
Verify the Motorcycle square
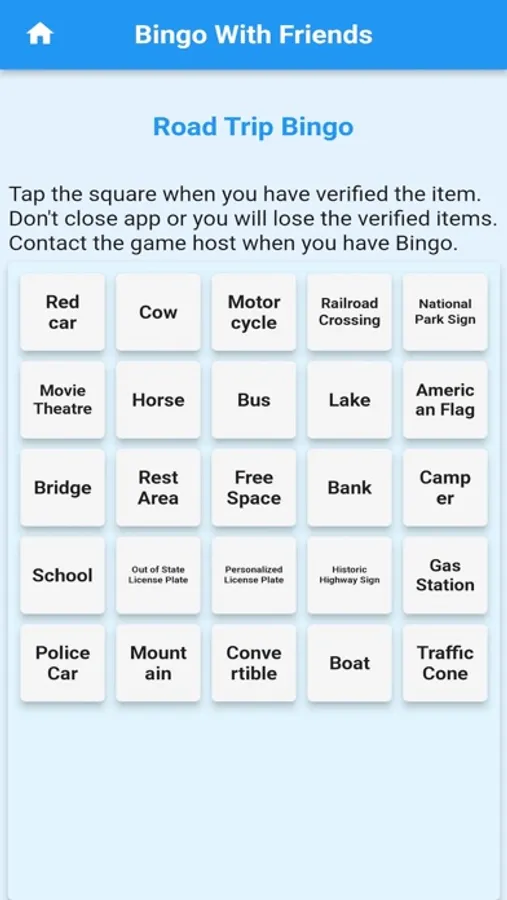click(x=254, y=312)
